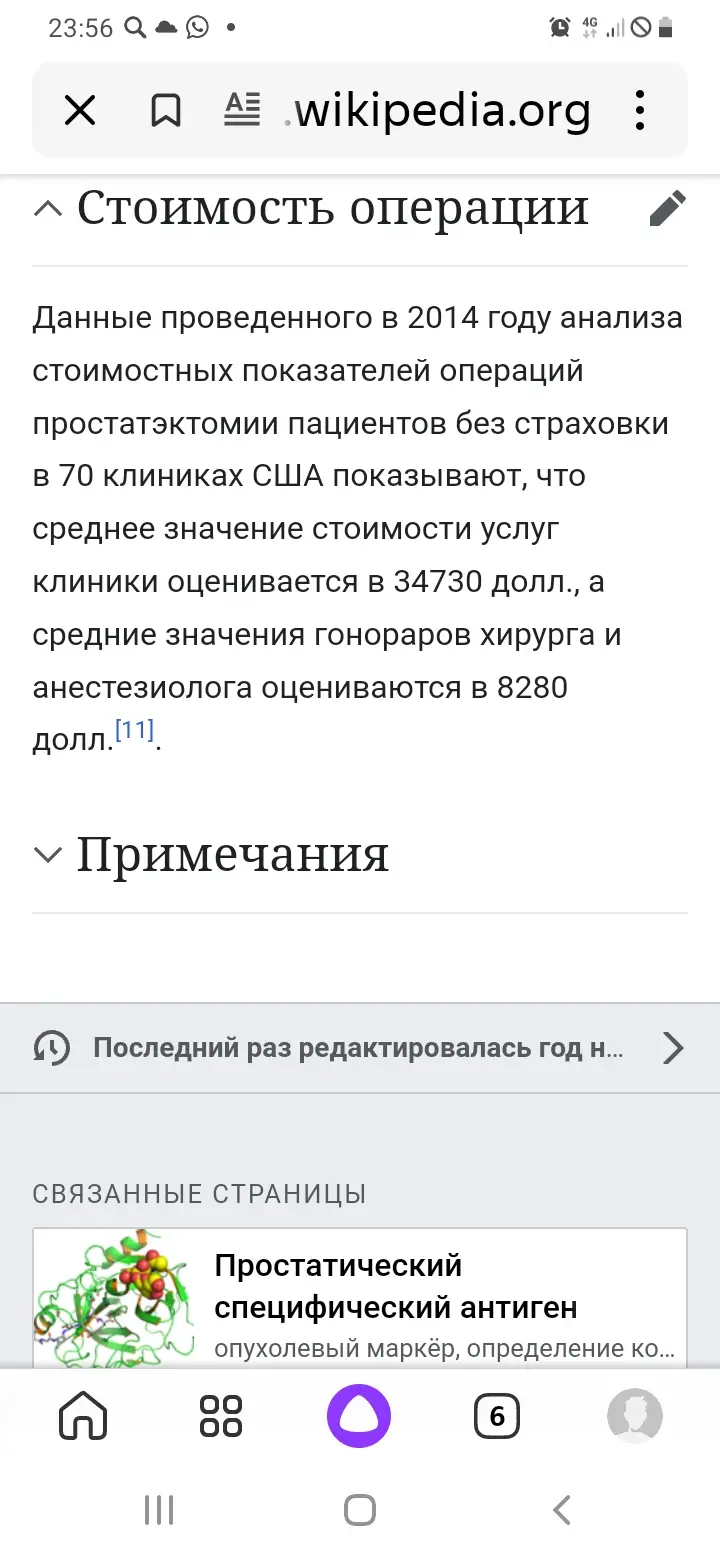Collapse the Стоимость операции section
The height and width of the screenshot is (1560, 720).
tap(47, 208)
